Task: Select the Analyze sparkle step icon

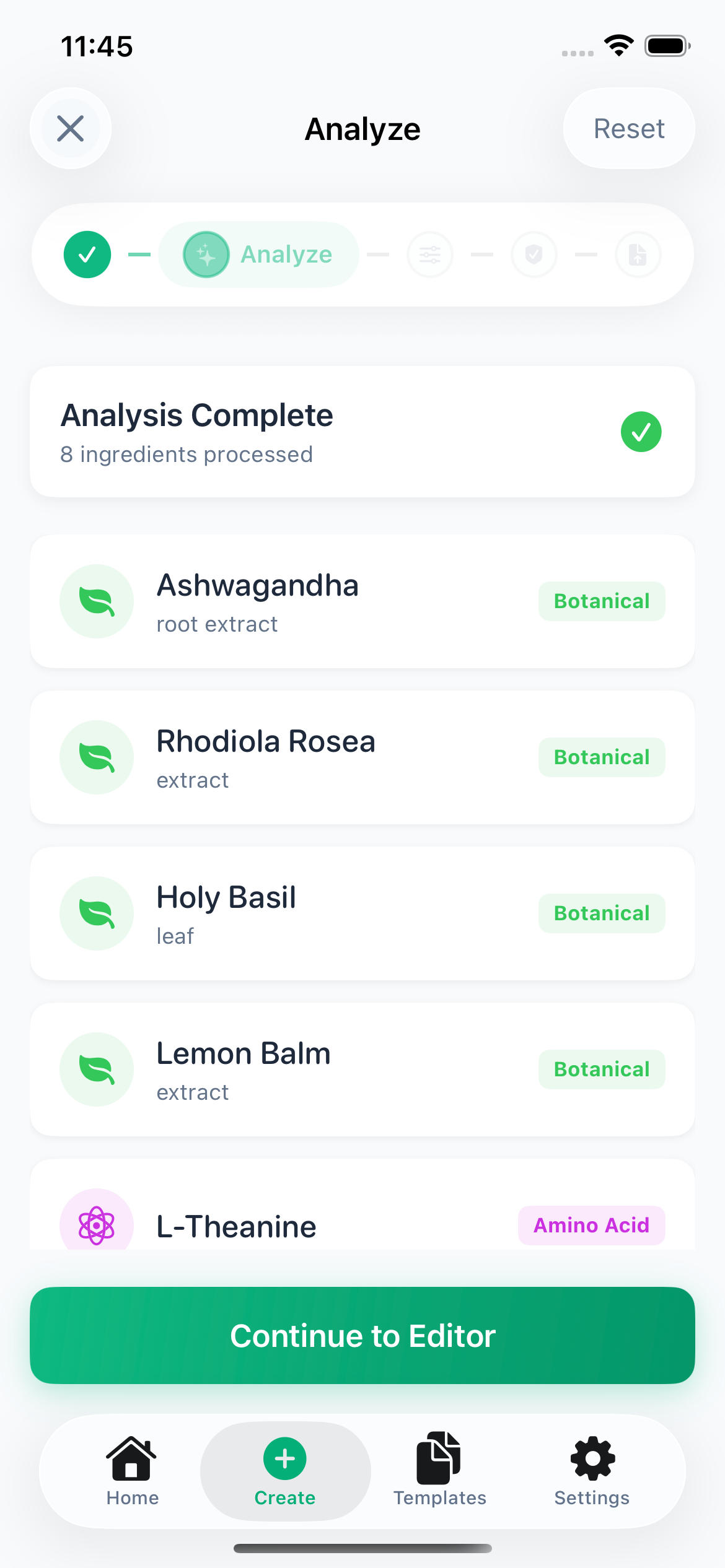Action: 207,254
